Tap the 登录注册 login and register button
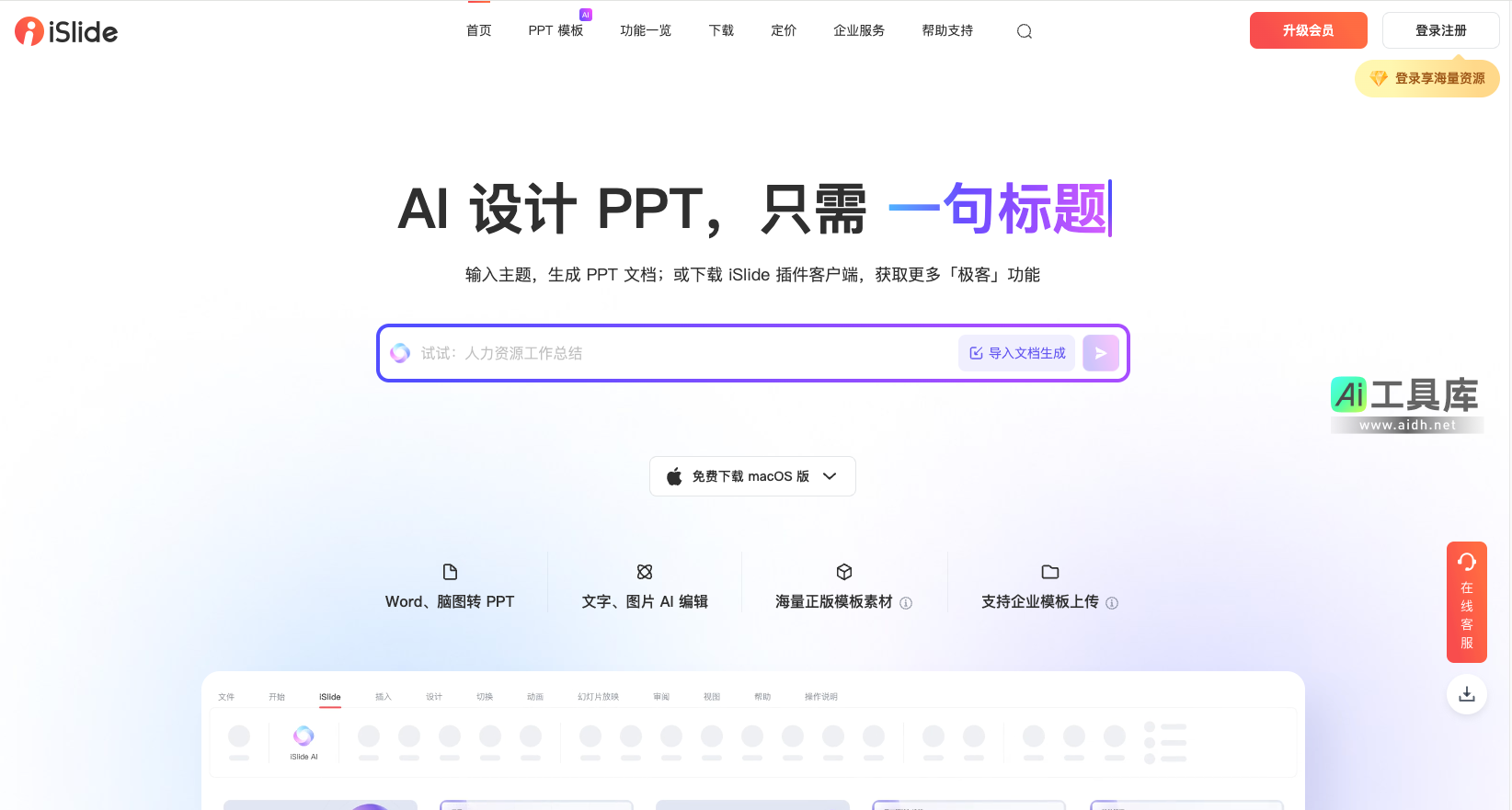The width and height of the screenshot is (1512, 810). tap(1440, 30)
